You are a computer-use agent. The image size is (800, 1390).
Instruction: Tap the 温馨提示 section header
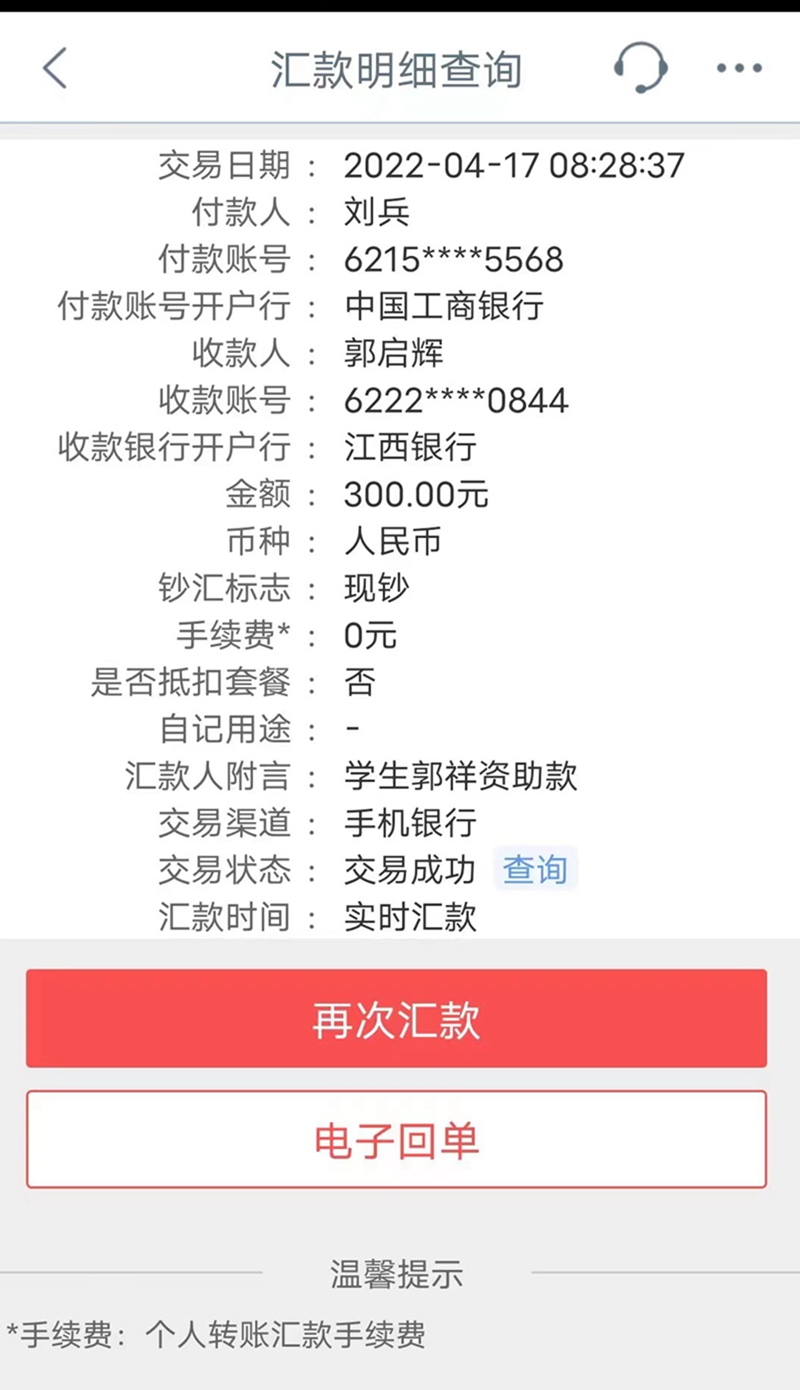point(399,1273)
